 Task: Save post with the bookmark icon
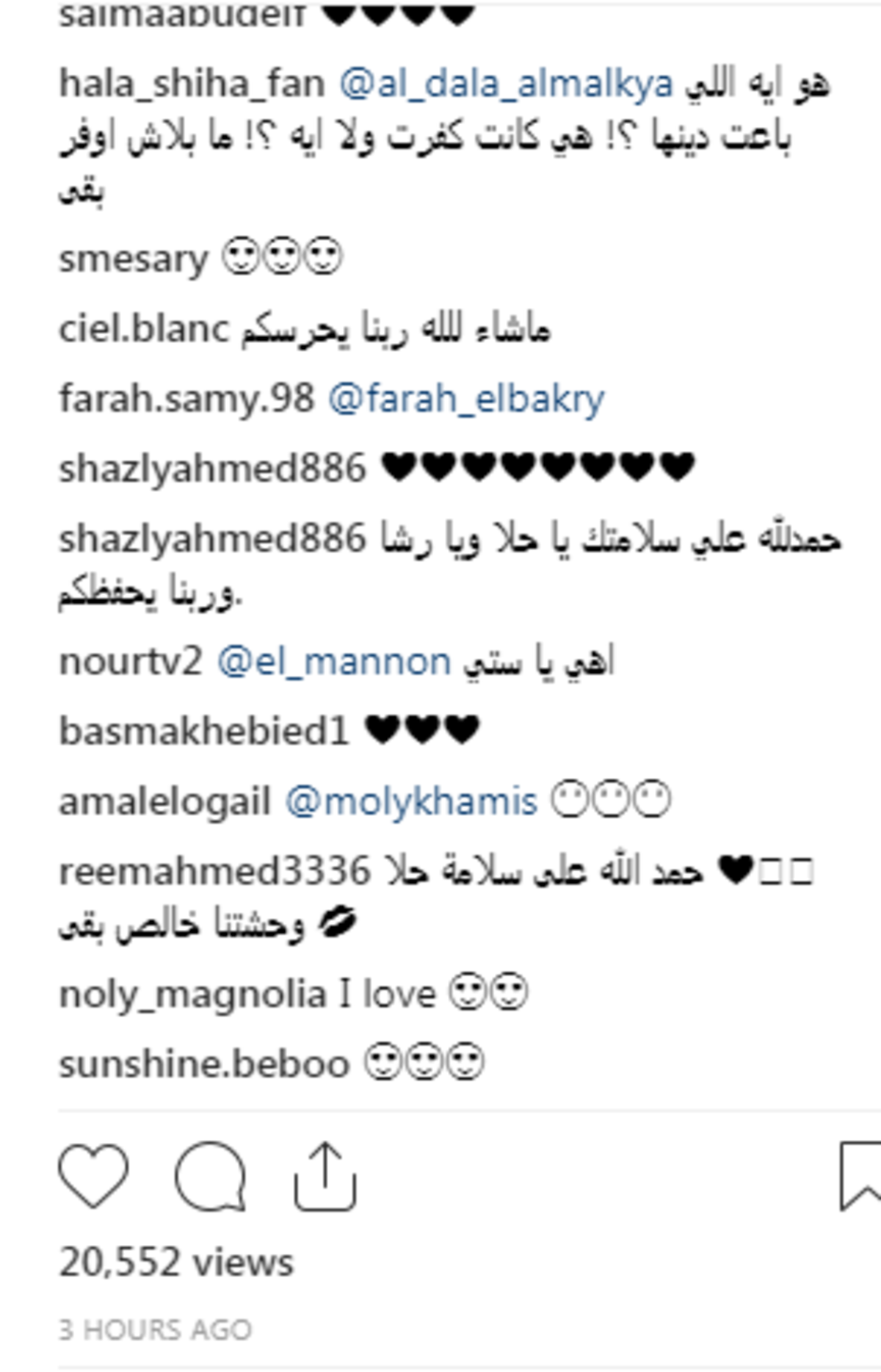[860, 1176]
